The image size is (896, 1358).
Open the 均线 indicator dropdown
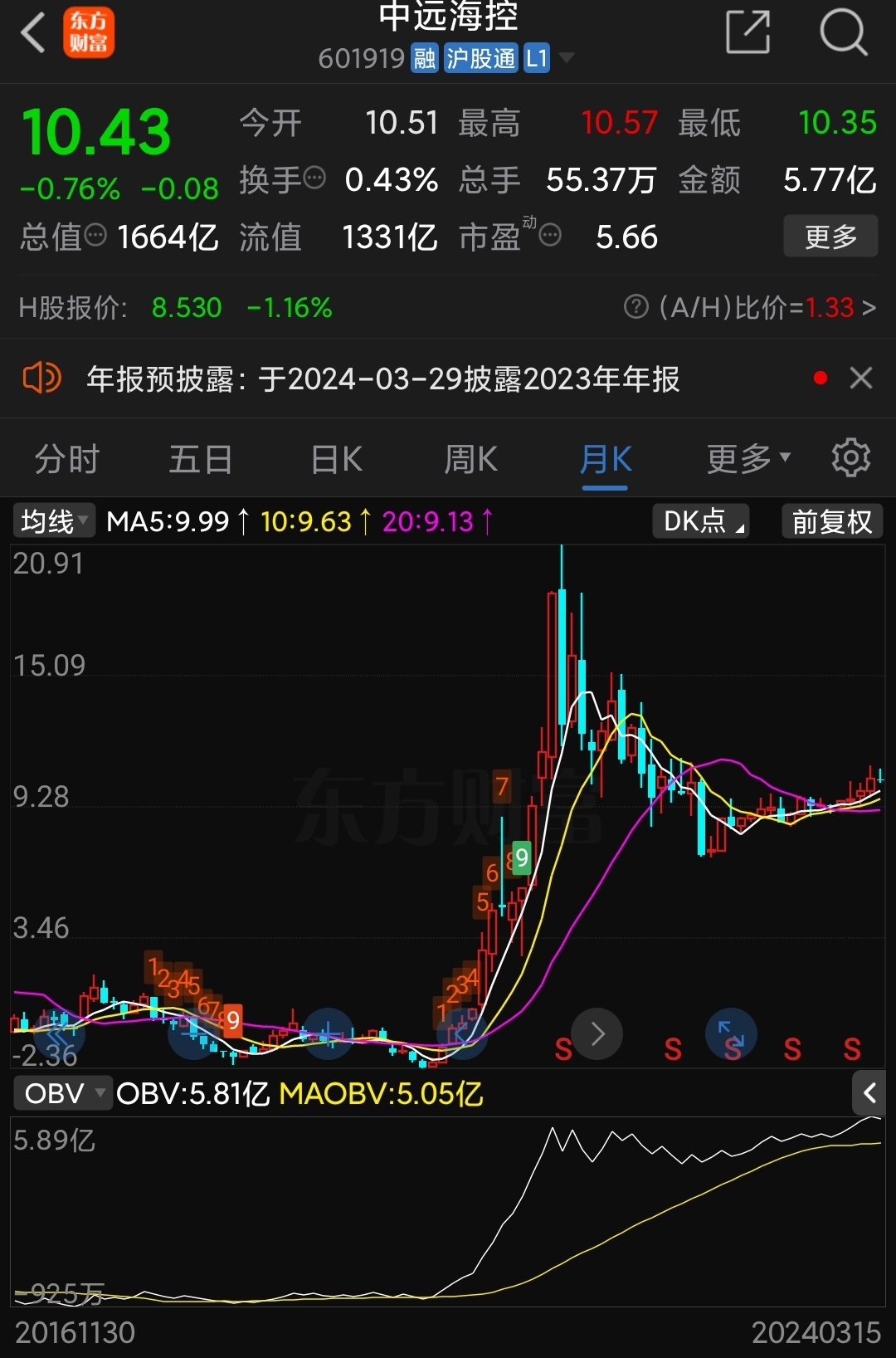tap(53, 520)
